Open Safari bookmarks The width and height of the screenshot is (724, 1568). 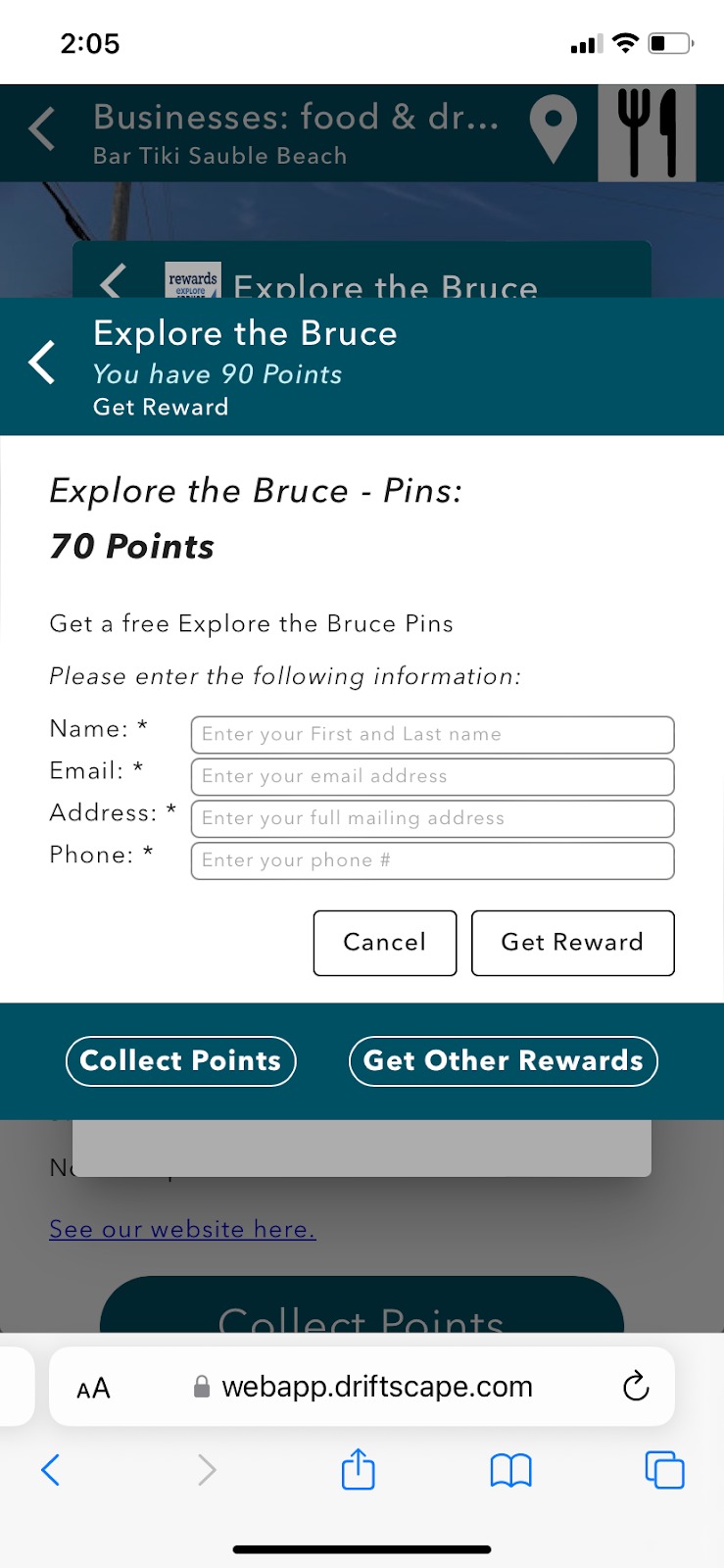[510, 1470]
